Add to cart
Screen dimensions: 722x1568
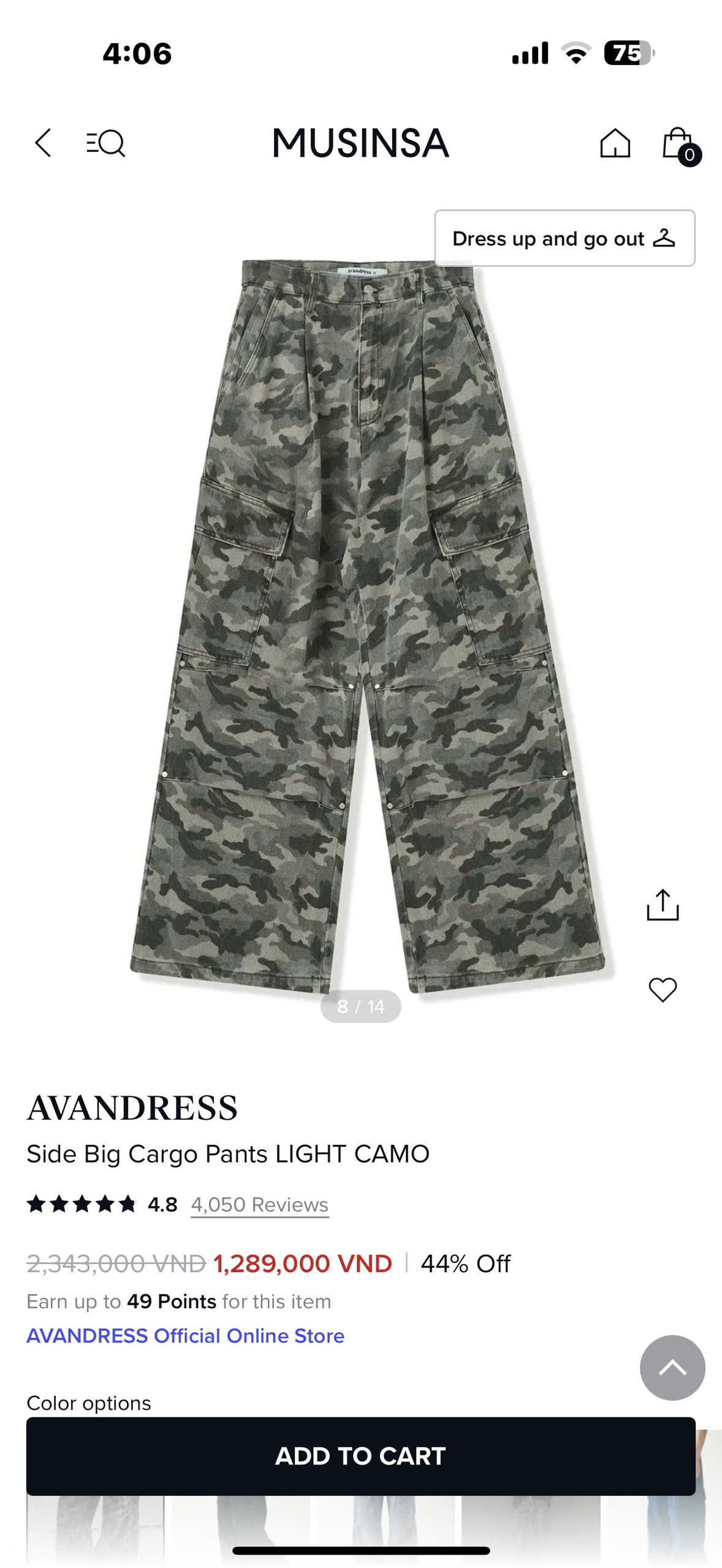pos(360,1456)
